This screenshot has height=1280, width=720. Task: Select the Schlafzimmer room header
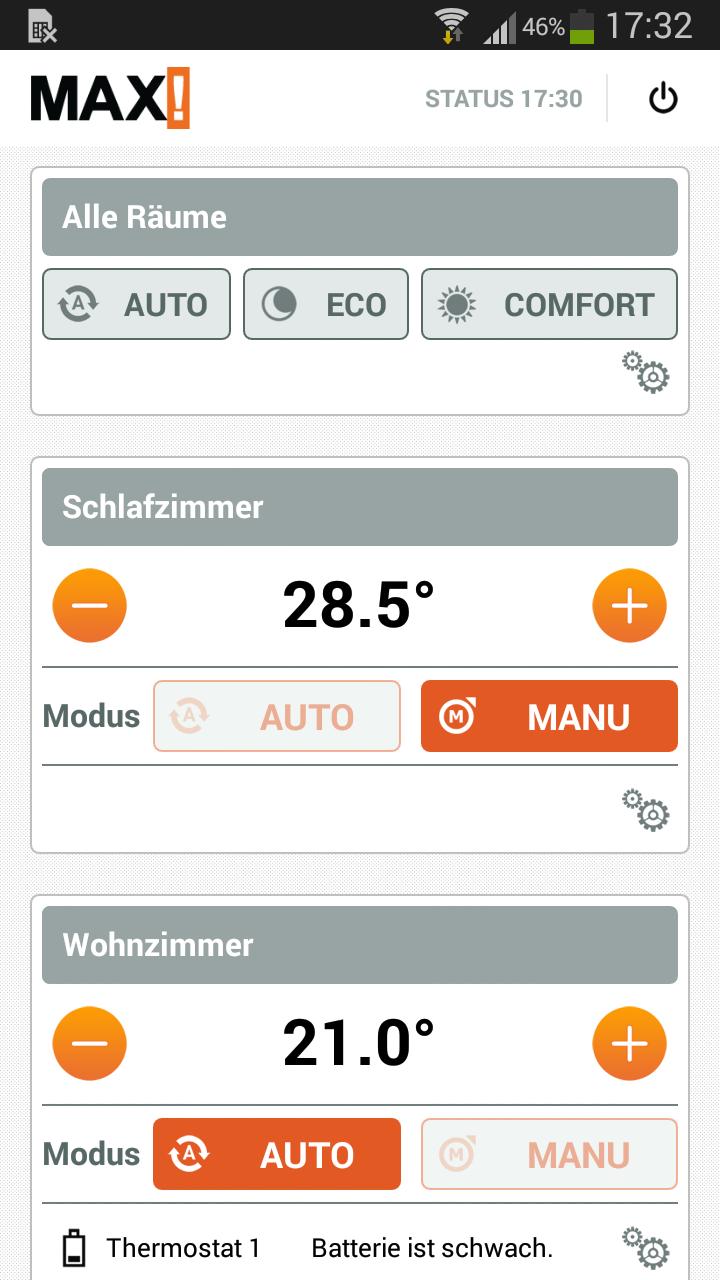click(x=359, y=507)
